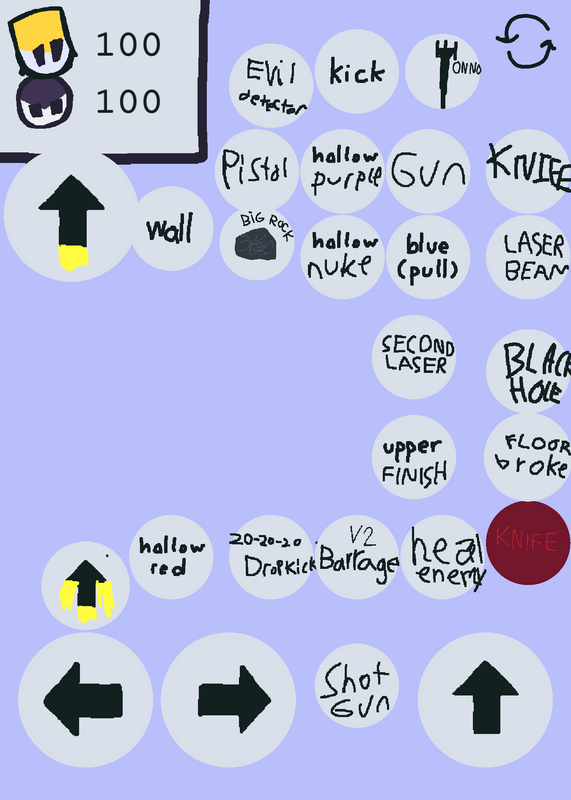Throw the Big Rock
The height and width of the screenshot is (800, 571).
click(x=257, y=243)
